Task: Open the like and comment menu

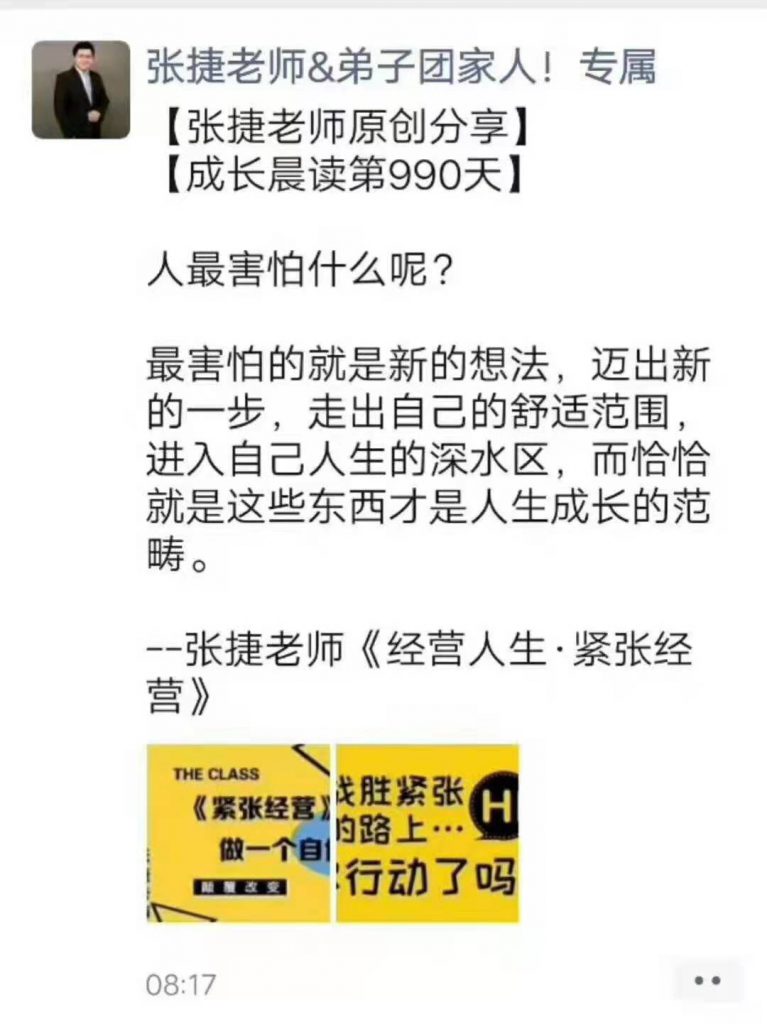Action: point(707,981)
